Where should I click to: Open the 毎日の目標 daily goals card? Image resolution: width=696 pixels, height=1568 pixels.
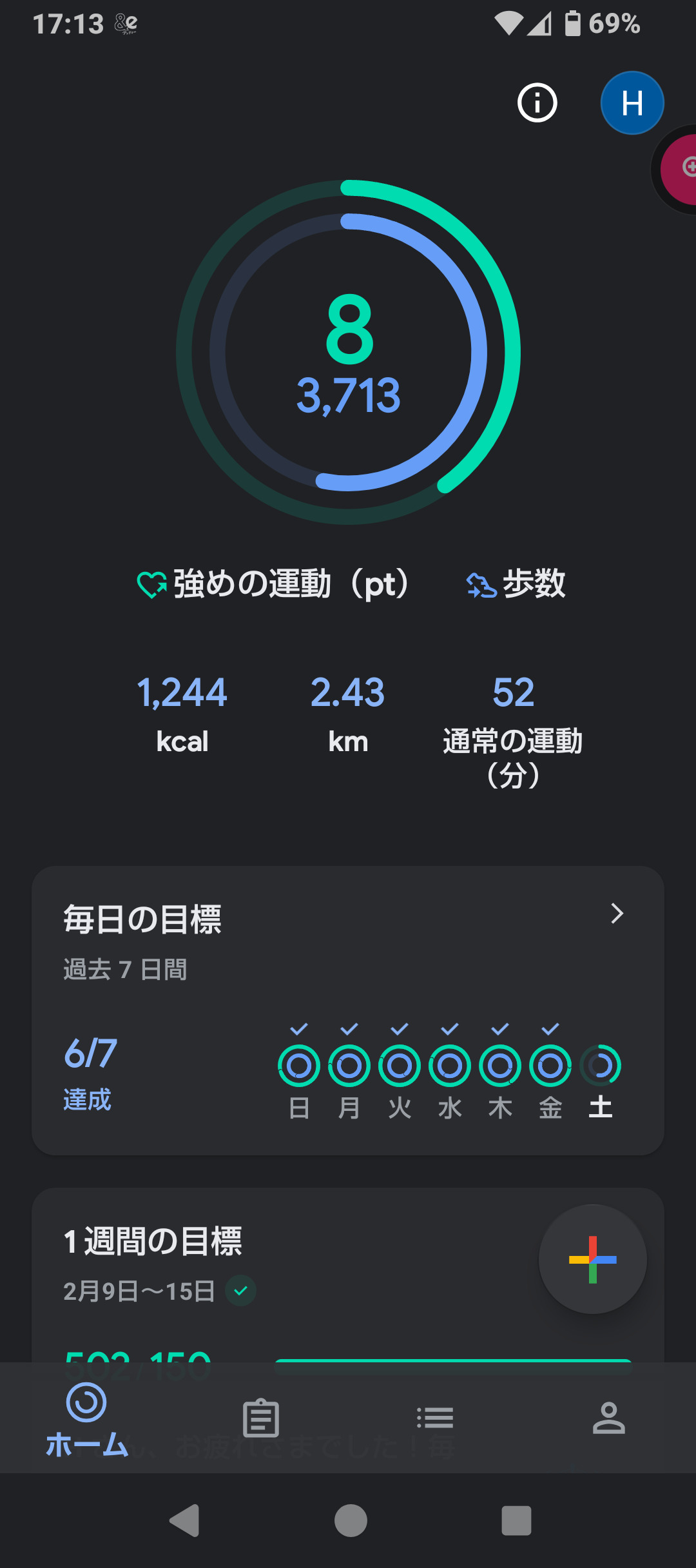[348, 1010]
